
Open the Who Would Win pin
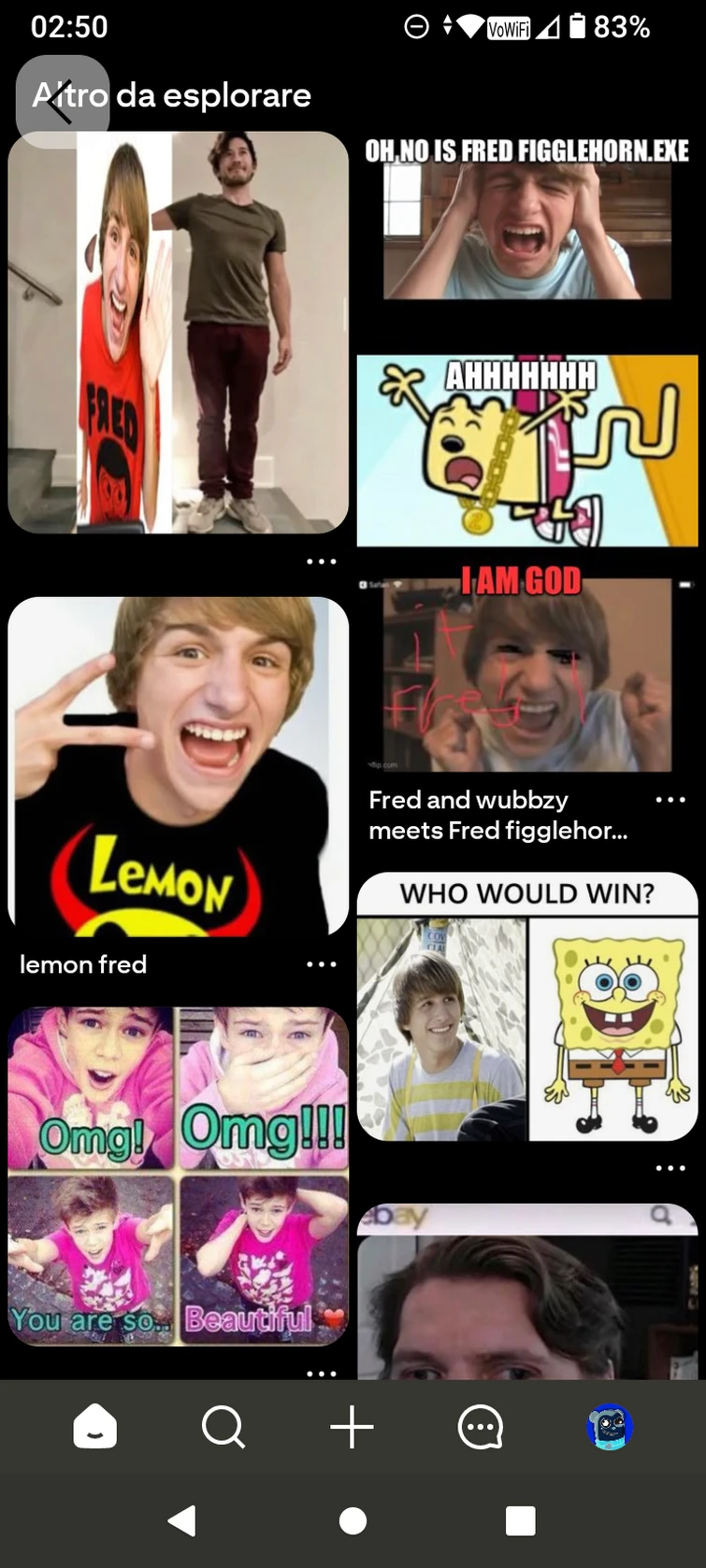(x=526, y=1007)
